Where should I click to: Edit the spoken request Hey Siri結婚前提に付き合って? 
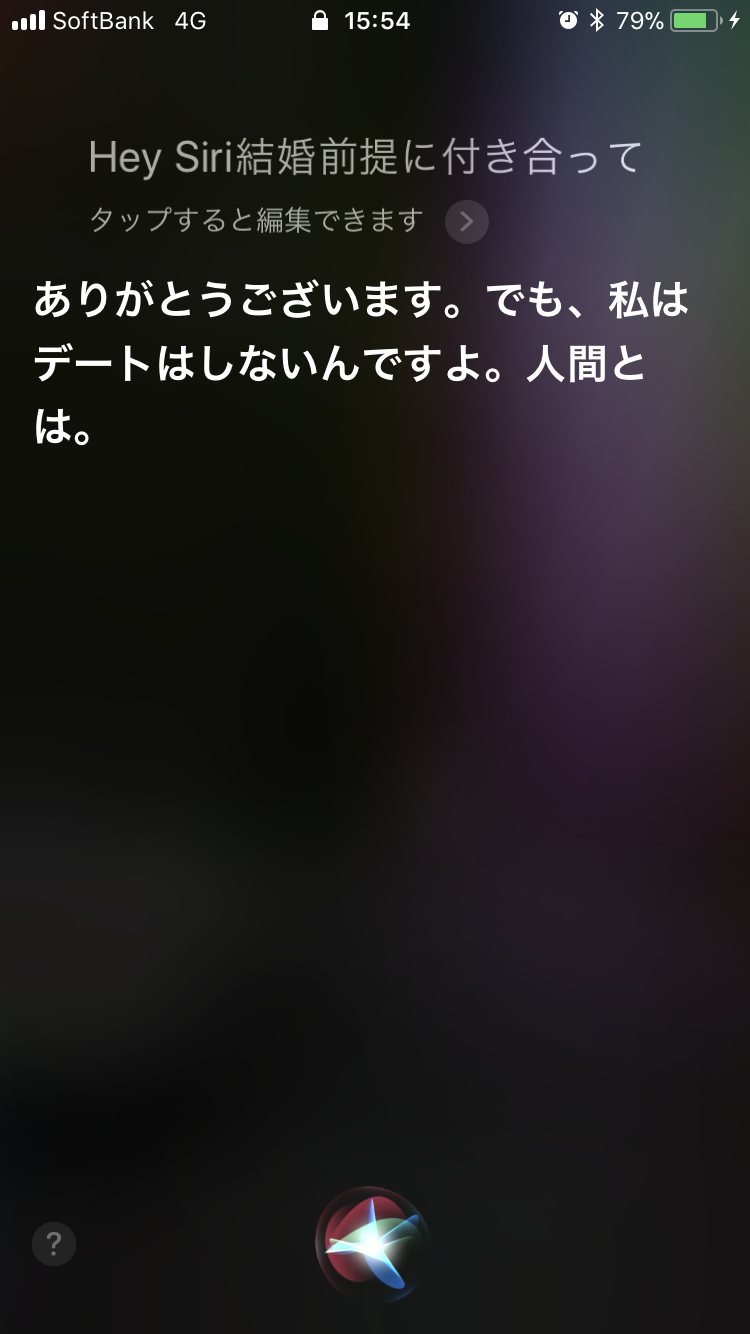(365, 158)
